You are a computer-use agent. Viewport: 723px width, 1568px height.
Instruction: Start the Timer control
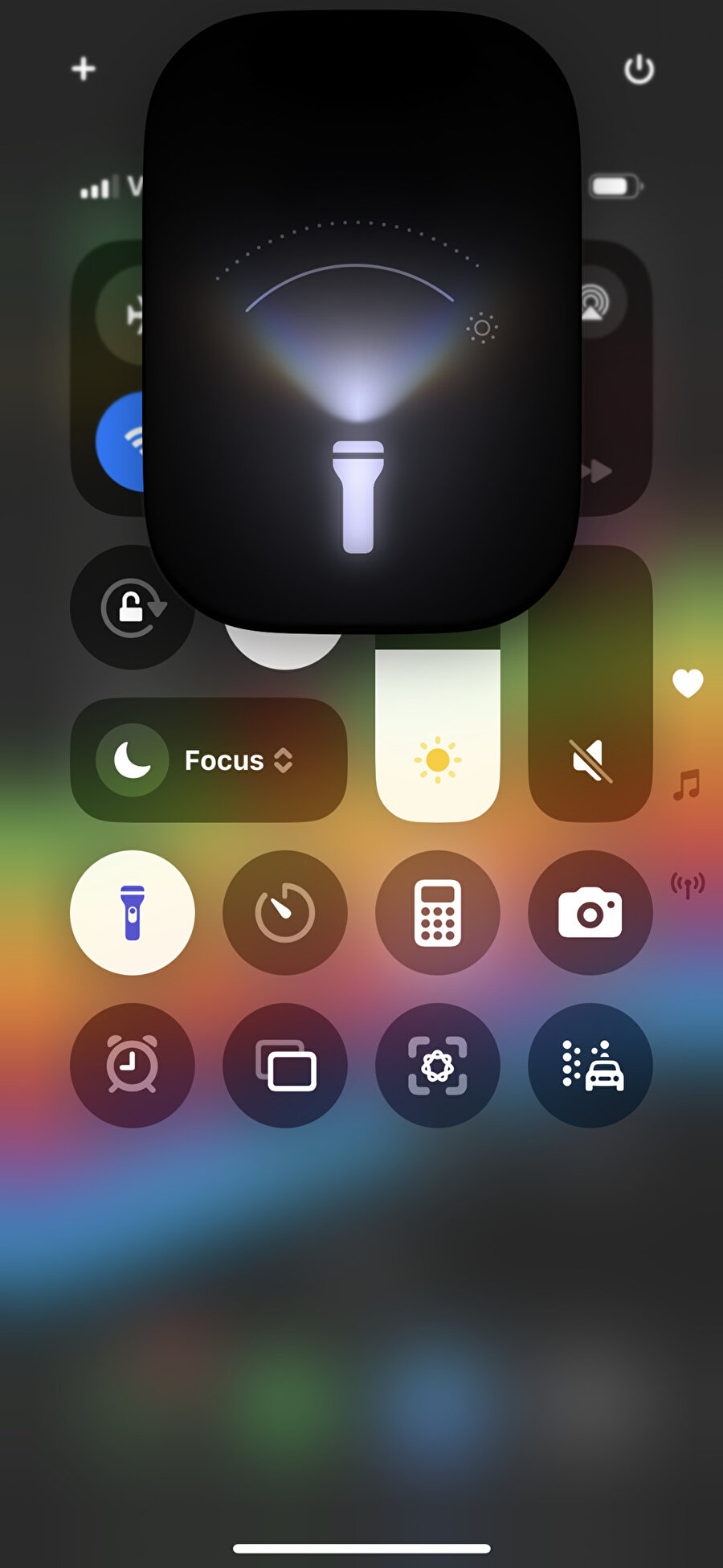pyautogui.click(x=285, y=914)
